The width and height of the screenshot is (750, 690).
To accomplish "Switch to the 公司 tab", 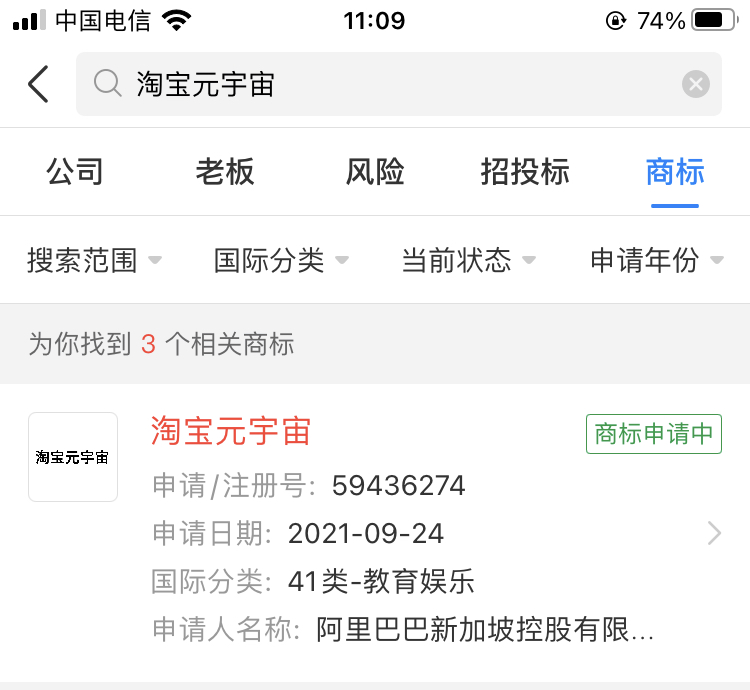I will [75, 172].
